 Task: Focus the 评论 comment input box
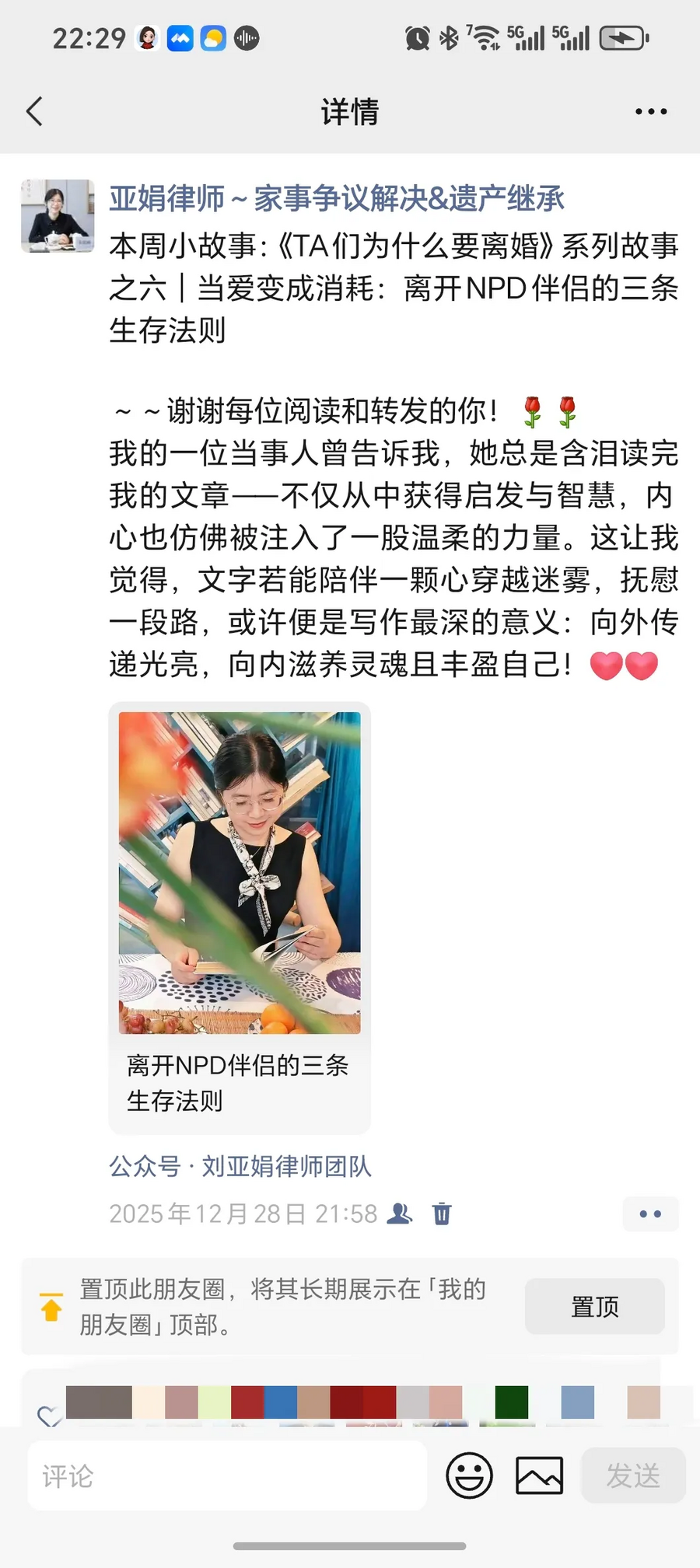pyautogui.click(x=227, y=1475)
